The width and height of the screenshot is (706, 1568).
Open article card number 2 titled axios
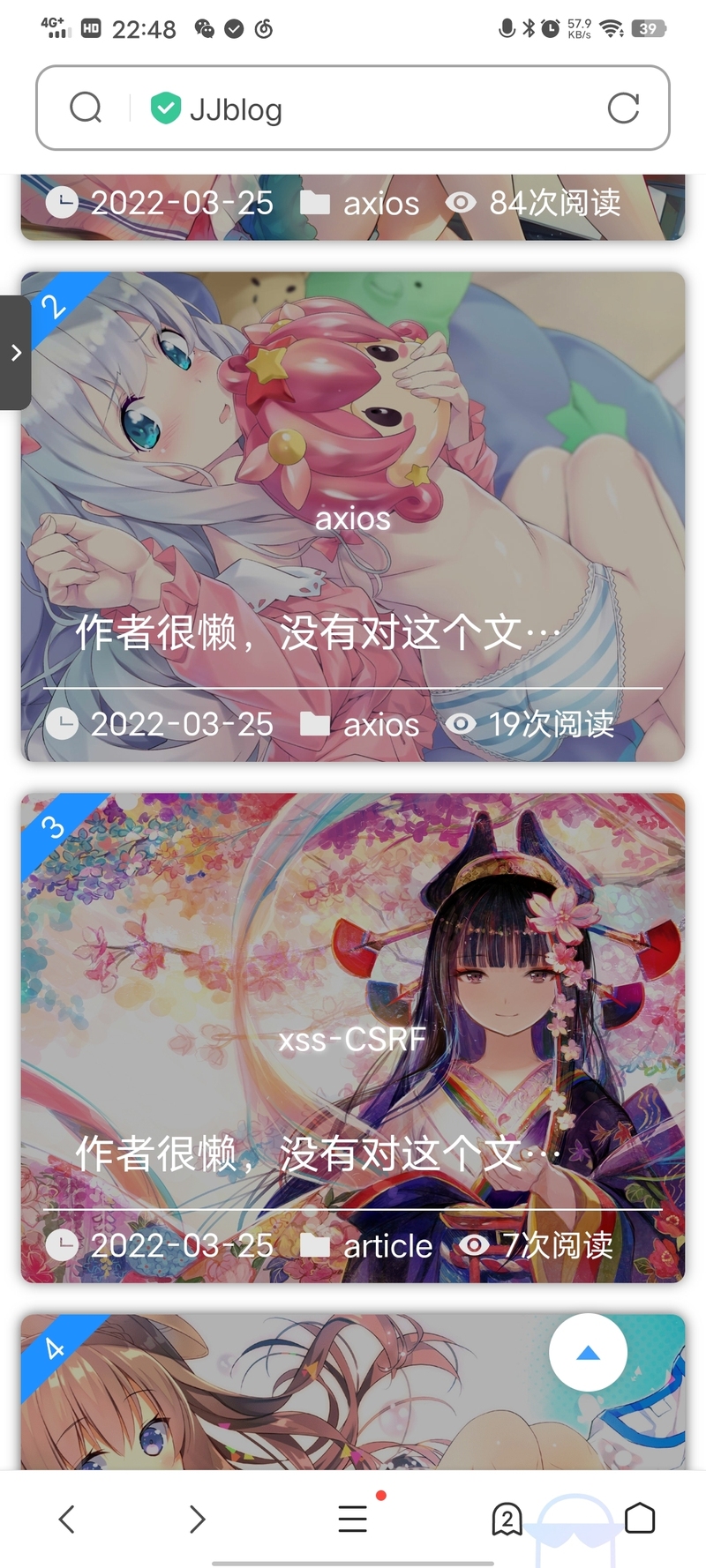(x=352, y=519)
